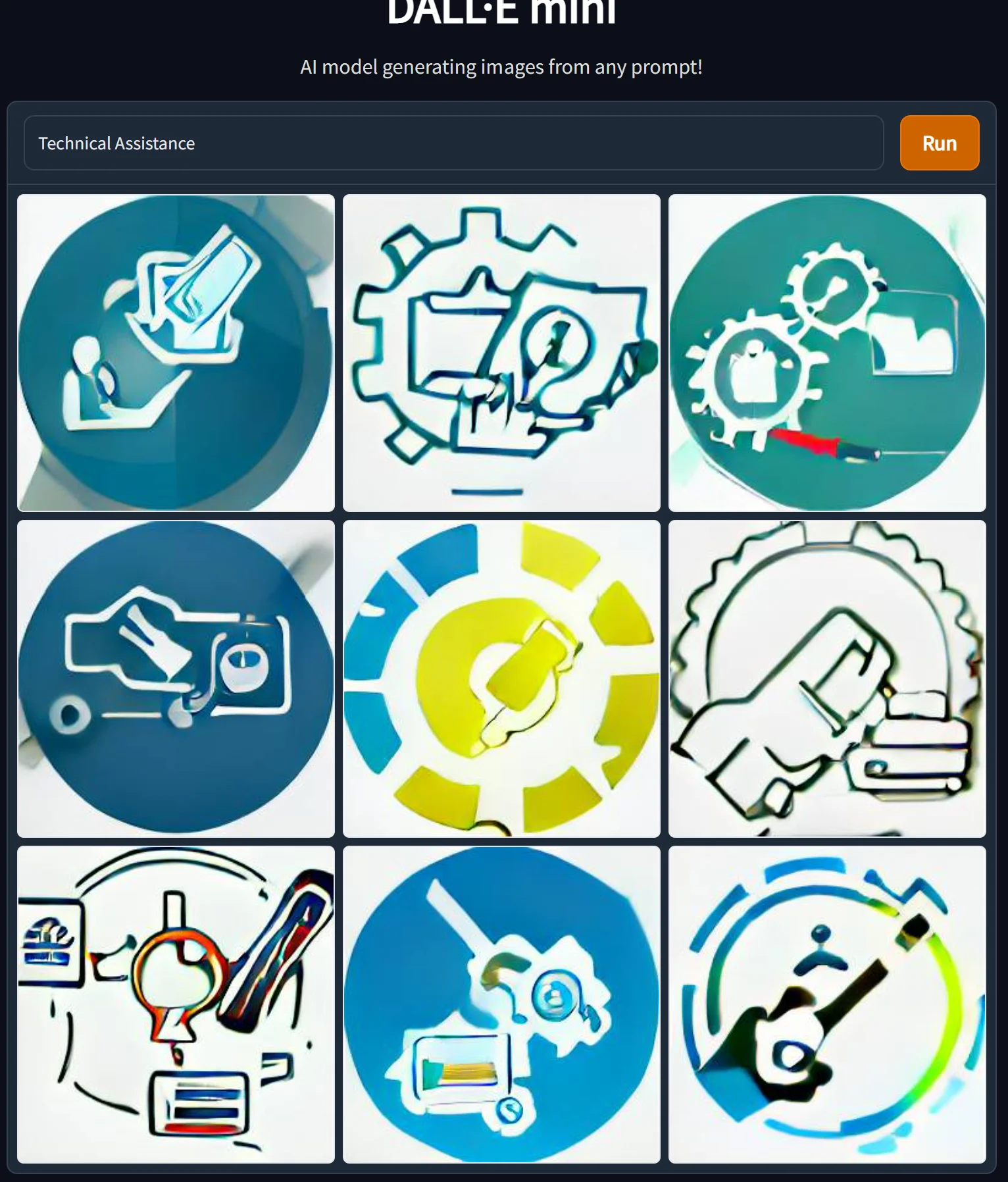This screenshot has height=1182, width=1008.
Task: Open the orange lightbulb sketch image
Action: click(x=176, y=1004)
